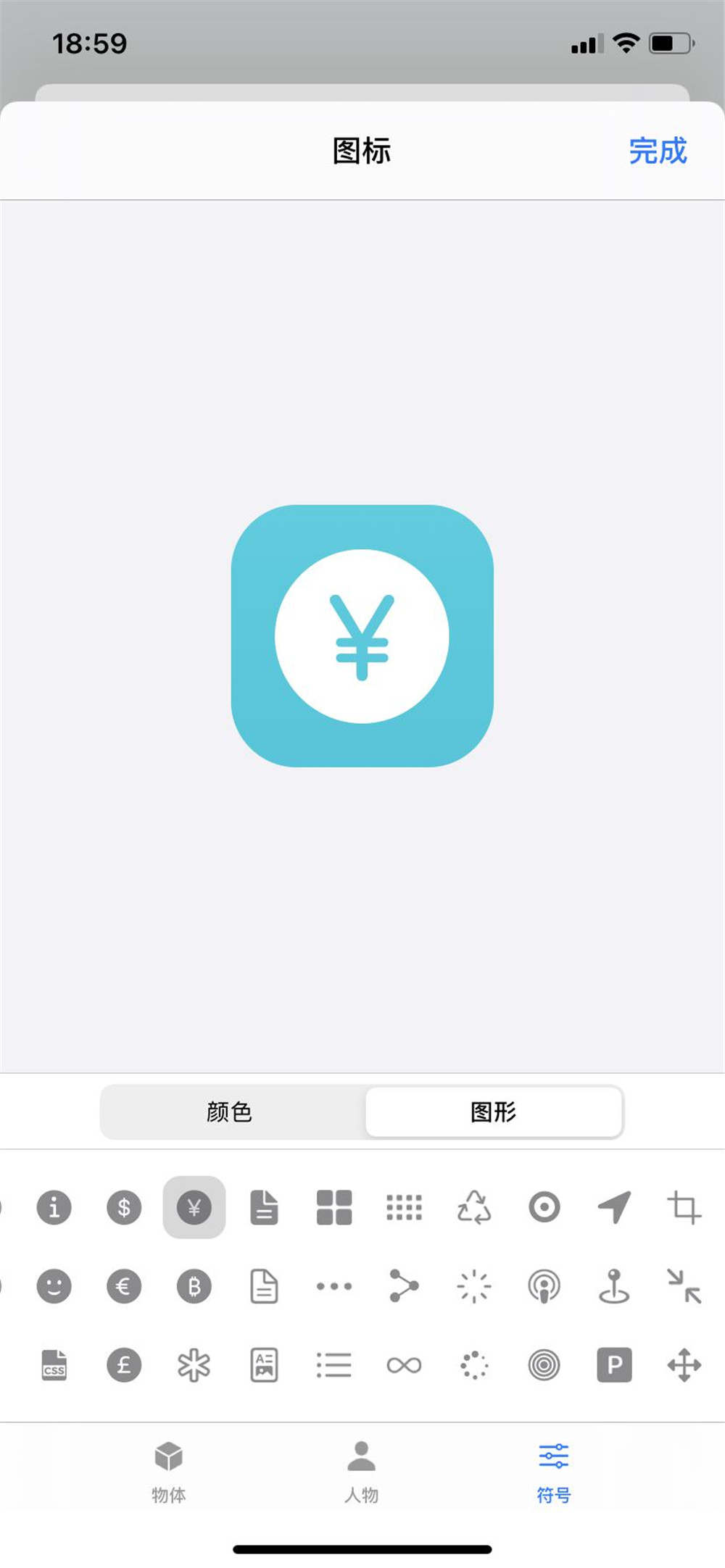725x1568 pixels.
Task: Choose the Bitcoin currency glyph
Action: click(x=194, y=1286)
